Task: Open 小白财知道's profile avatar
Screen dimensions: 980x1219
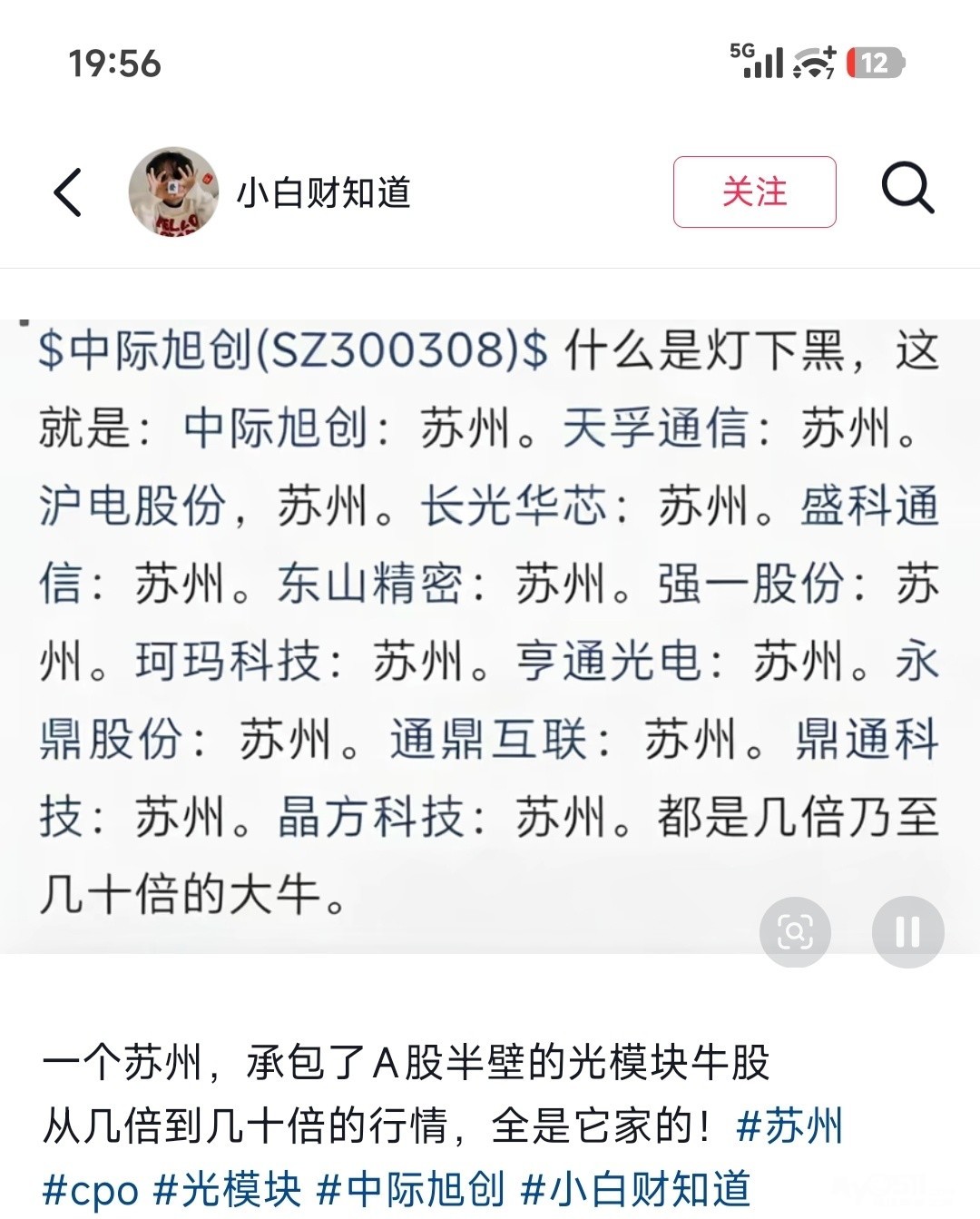Action: click(x=175, y=192)
